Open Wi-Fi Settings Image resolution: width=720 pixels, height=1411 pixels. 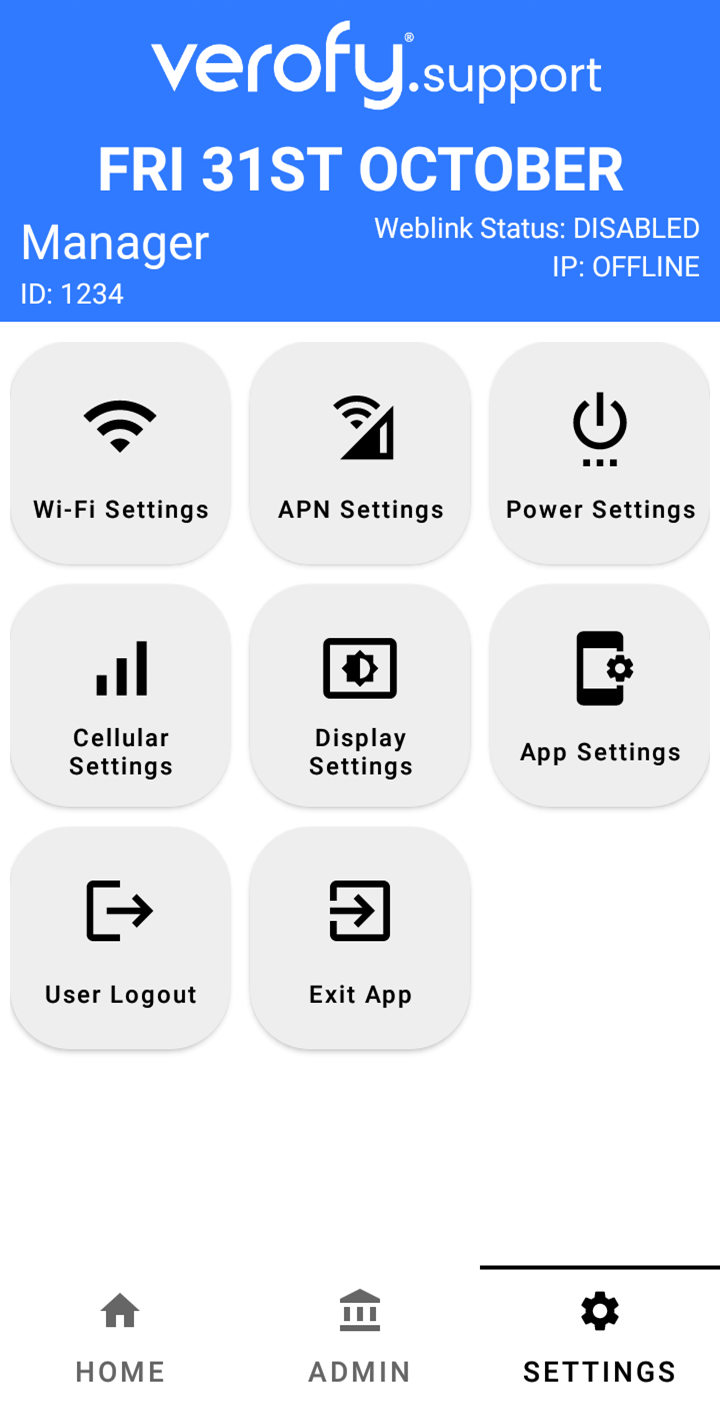(120, 453)
